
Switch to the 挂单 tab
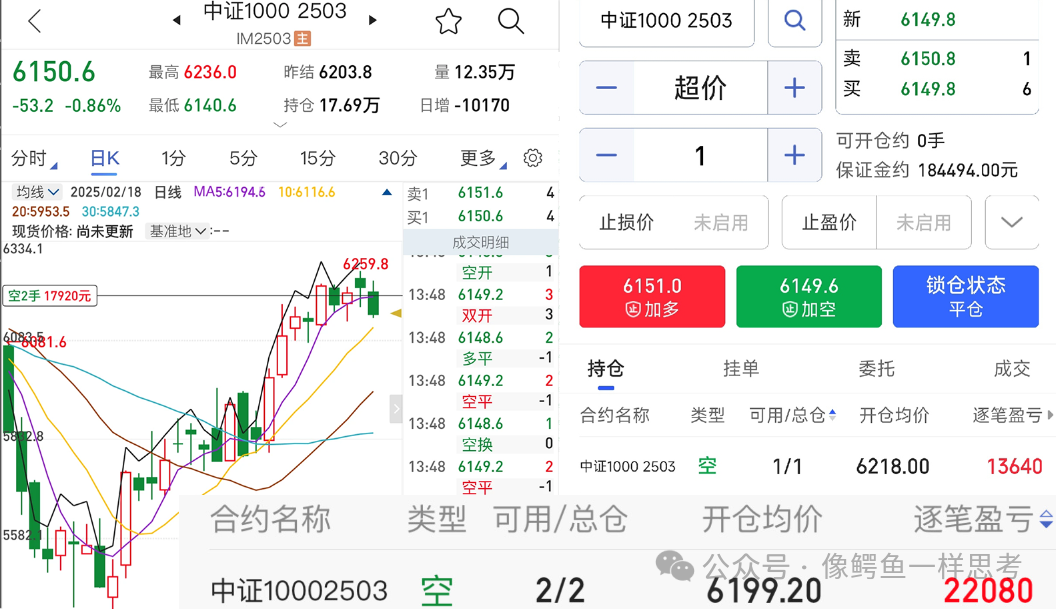click(x=741, y=368)
